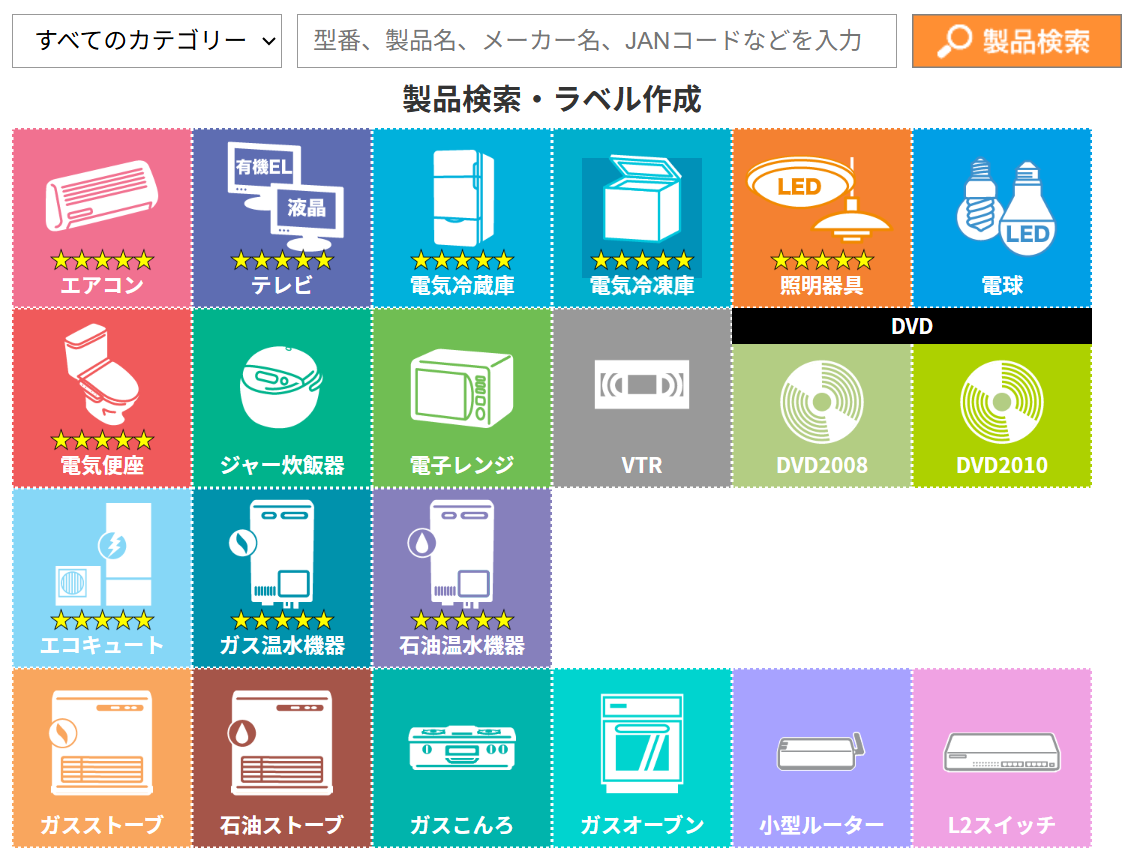Image resolution: width=1134 pixels, height=857 pixels.
Task: Go to the ガスこんろ category
Action: coord(462,758)
